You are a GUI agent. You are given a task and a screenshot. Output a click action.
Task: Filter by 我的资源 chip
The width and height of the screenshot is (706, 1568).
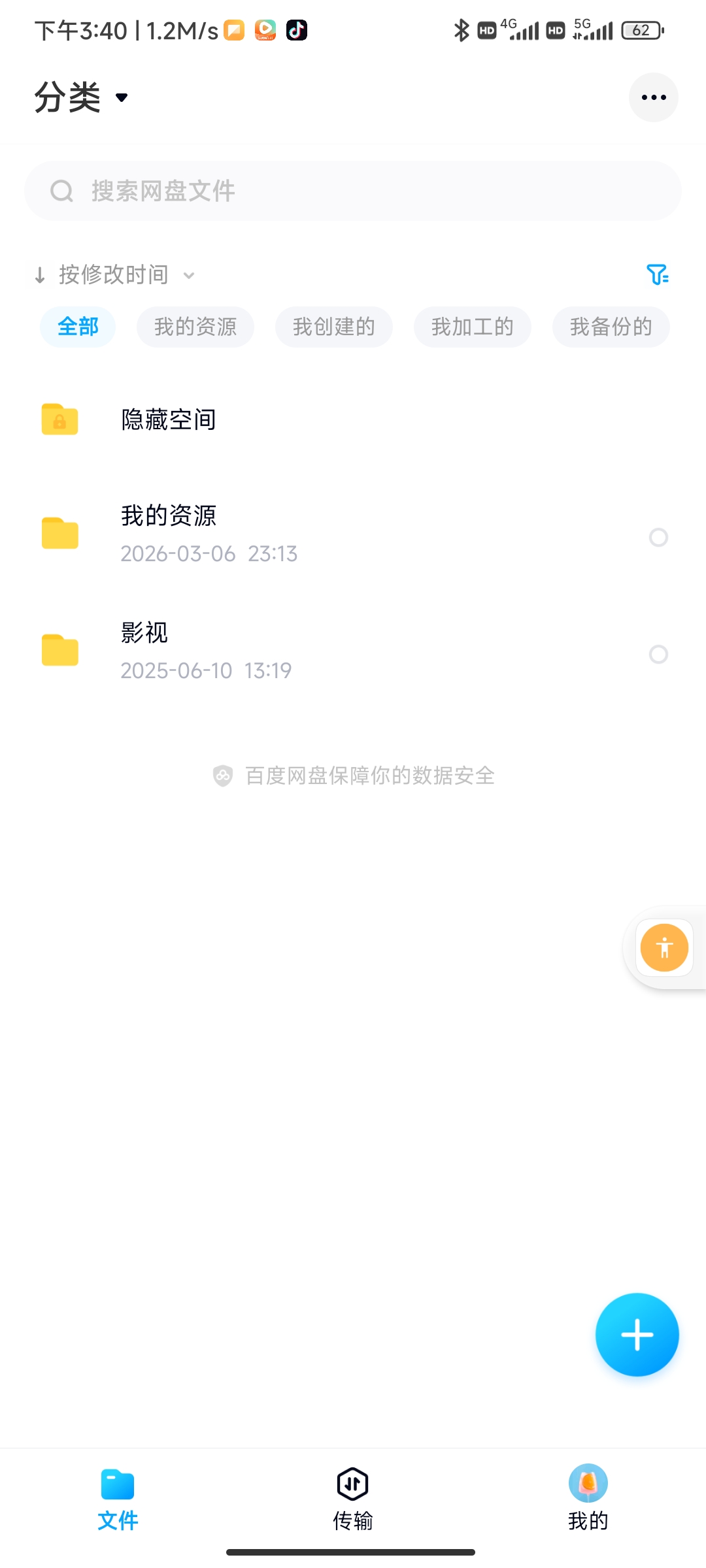pyautogui.click(x=195, y=327)
